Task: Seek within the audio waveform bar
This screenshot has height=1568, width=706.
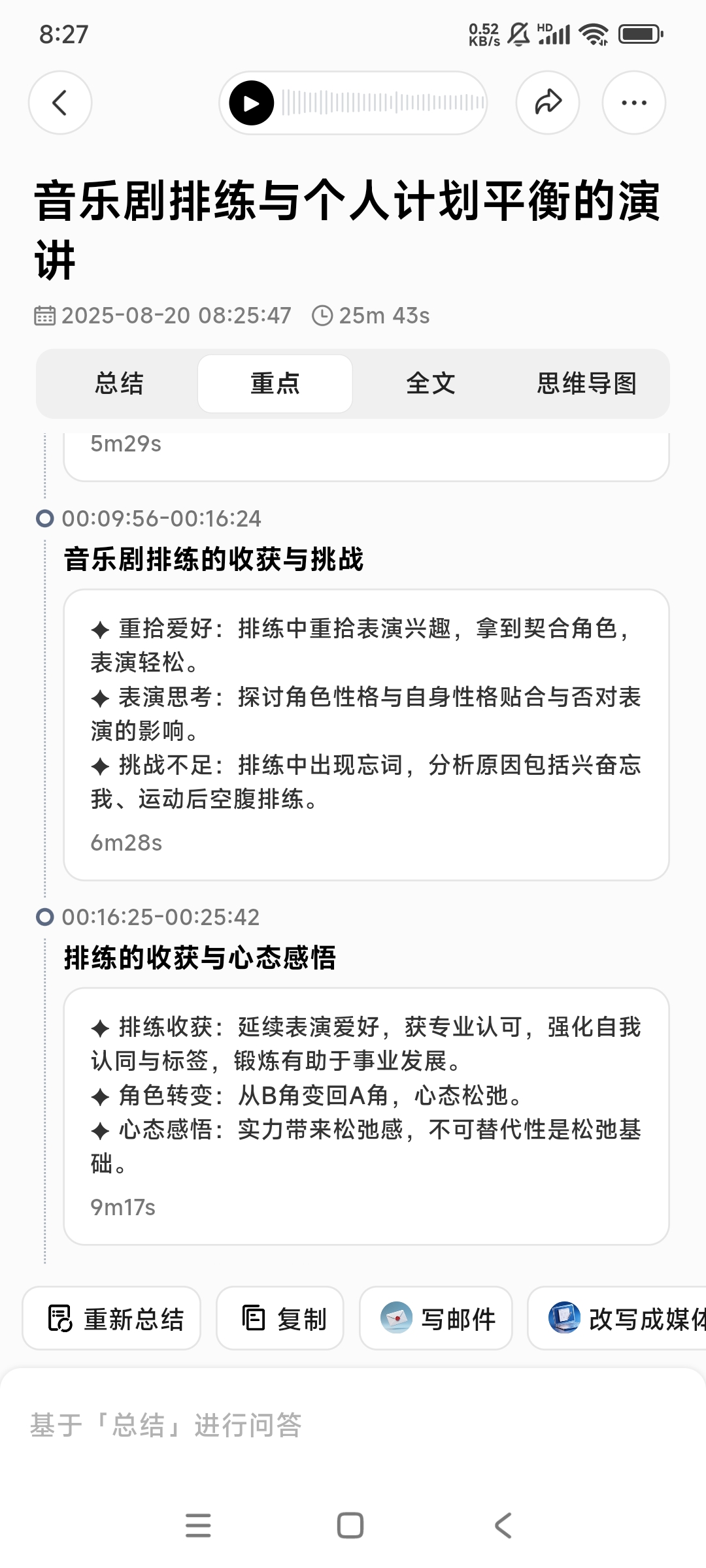Action: click(383, 103)
